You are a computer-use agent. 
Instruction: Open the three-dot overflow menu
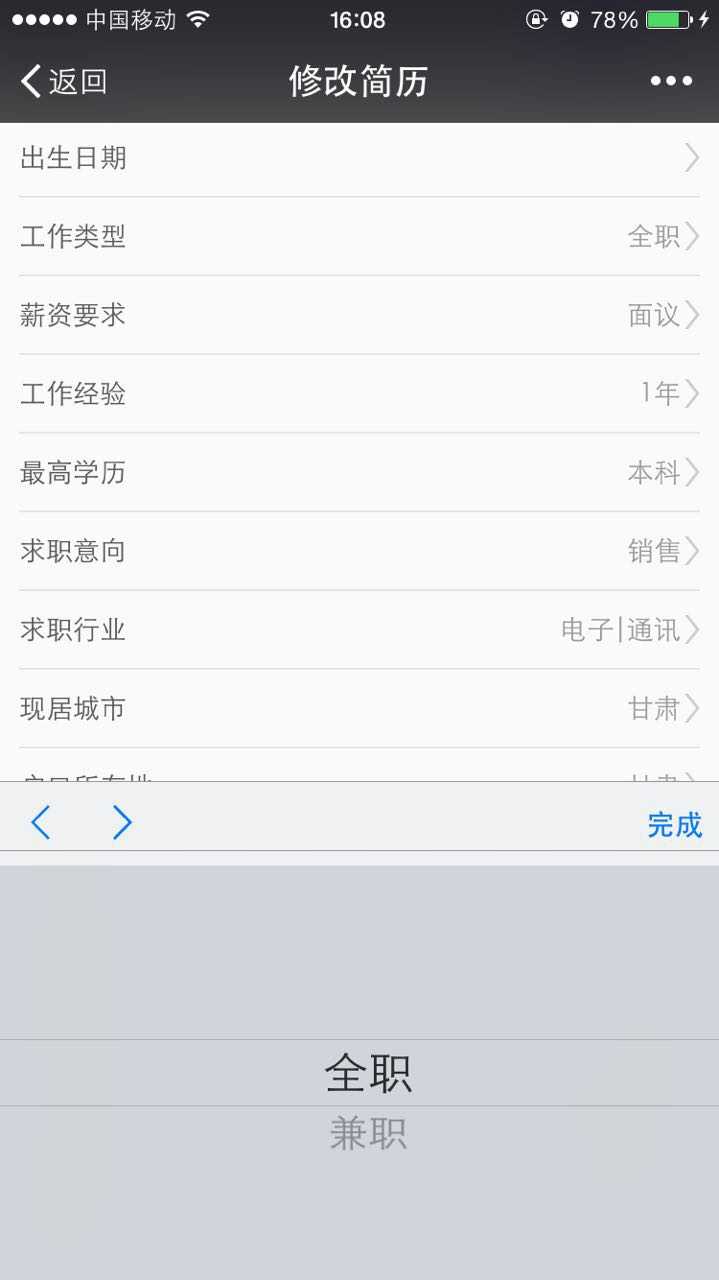coord(671,81)
